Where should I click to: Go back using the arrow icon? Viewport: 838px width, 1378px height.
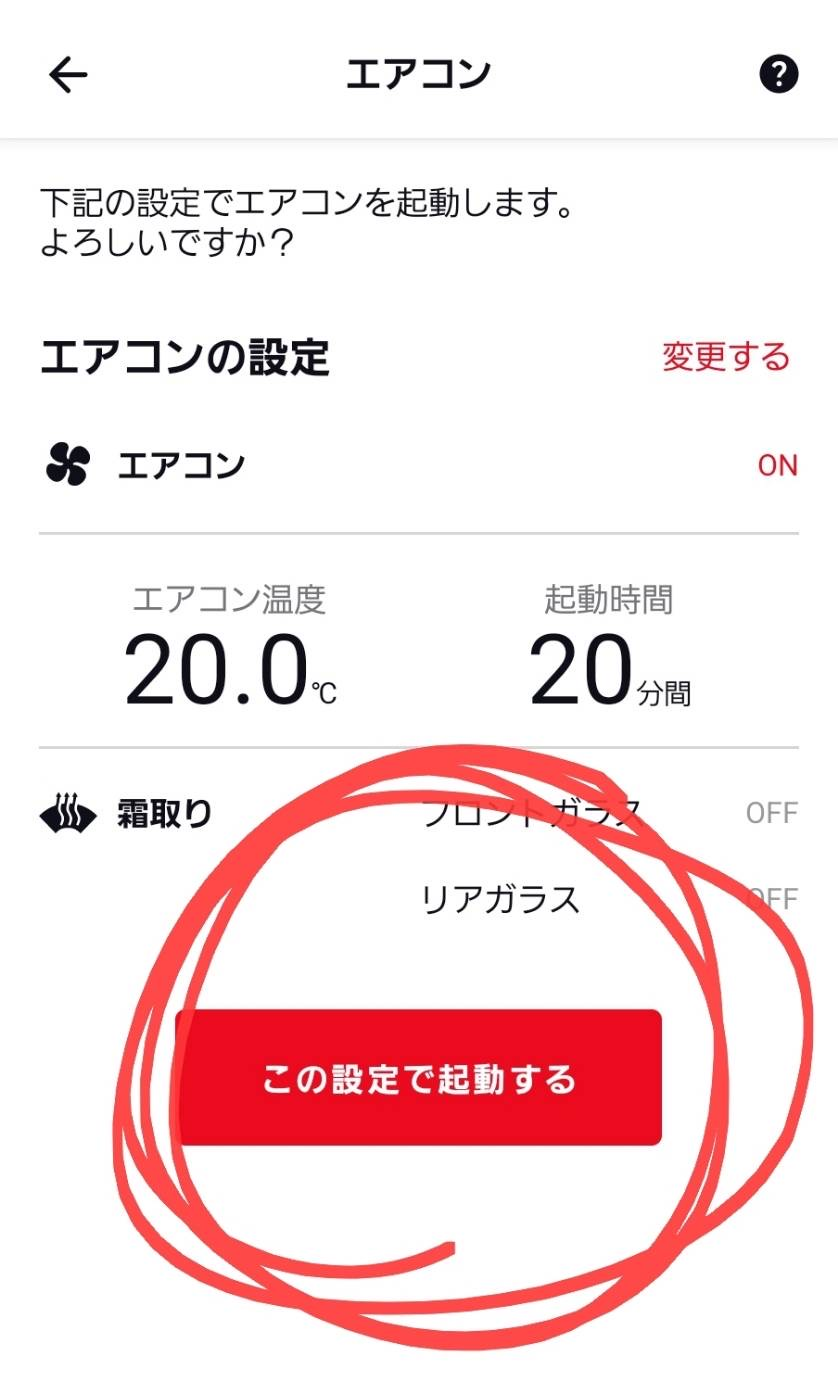tap(68, 75)
